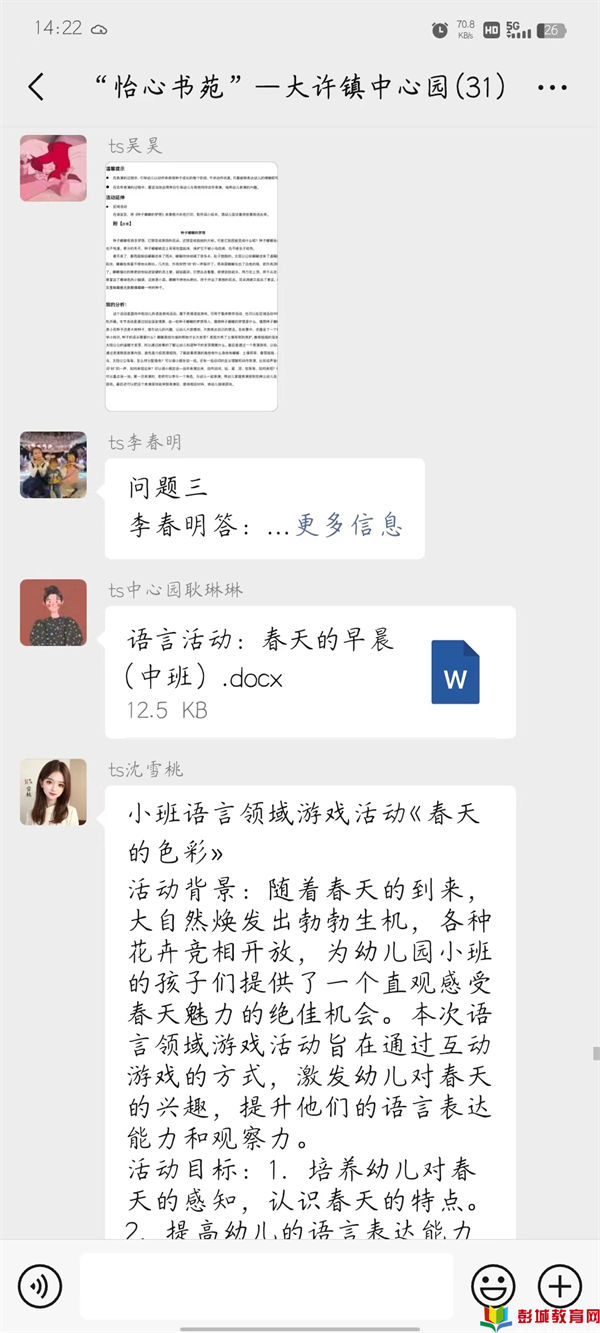Viewport: 600px width, 1333px height.
Task: Open the emoji picker
Action: coord(493,1285)
